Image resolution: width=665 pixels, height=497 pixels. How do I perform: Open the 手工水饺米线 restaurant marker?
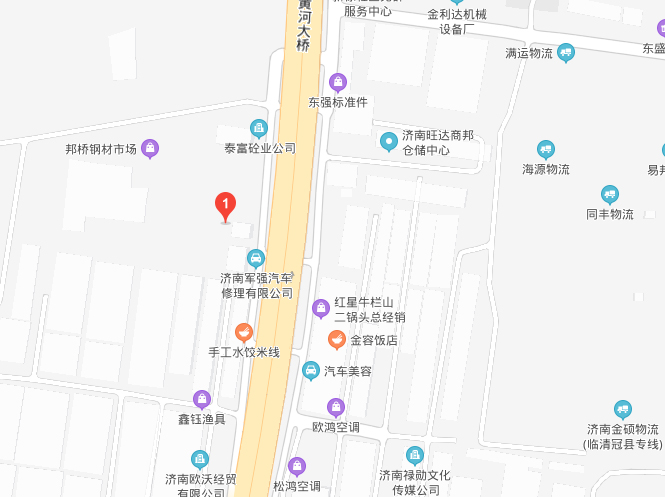(x=243, y=333)
